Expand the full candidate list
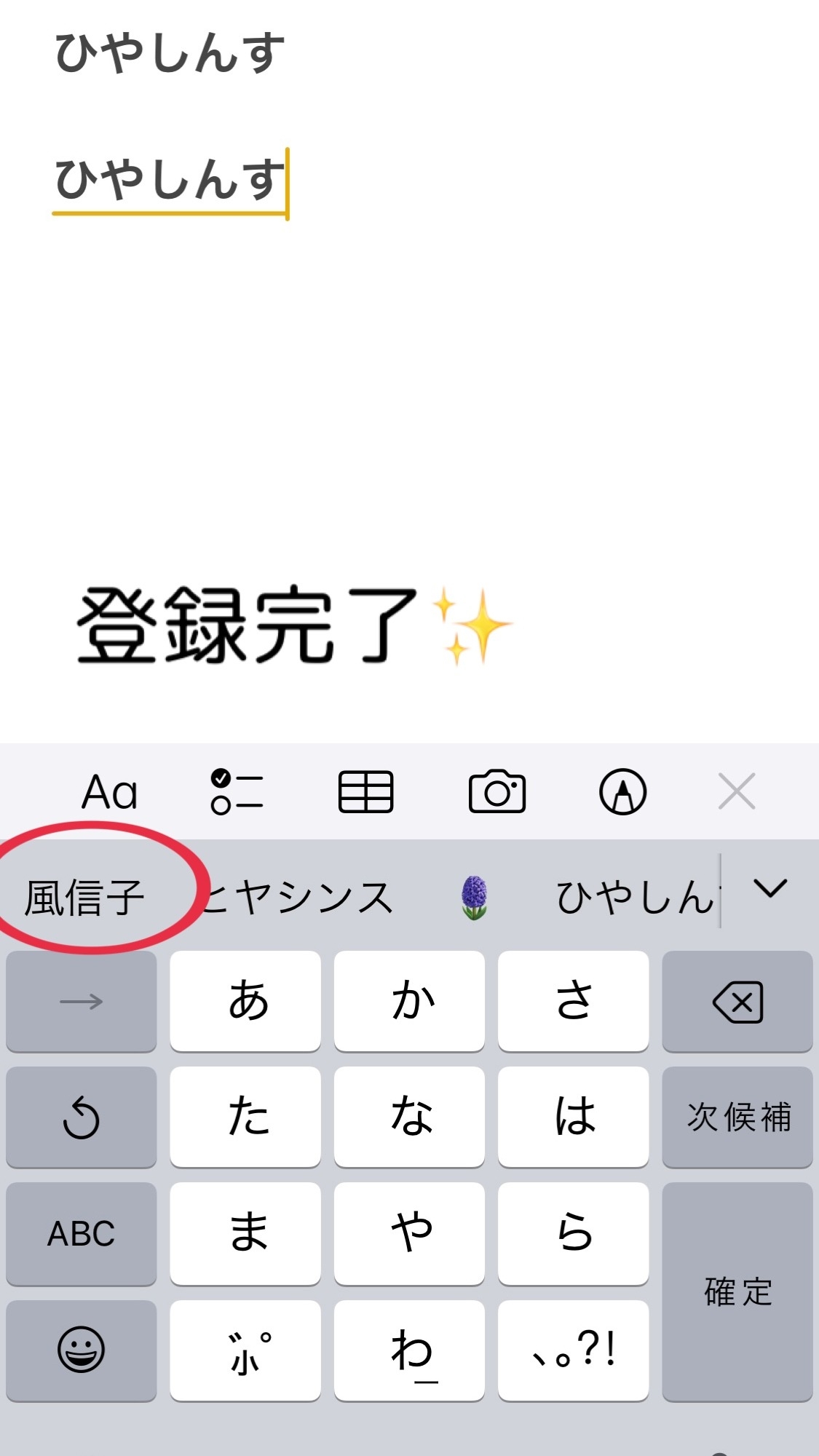Screen dimensions: 819x1456 (x=770, y=890)
